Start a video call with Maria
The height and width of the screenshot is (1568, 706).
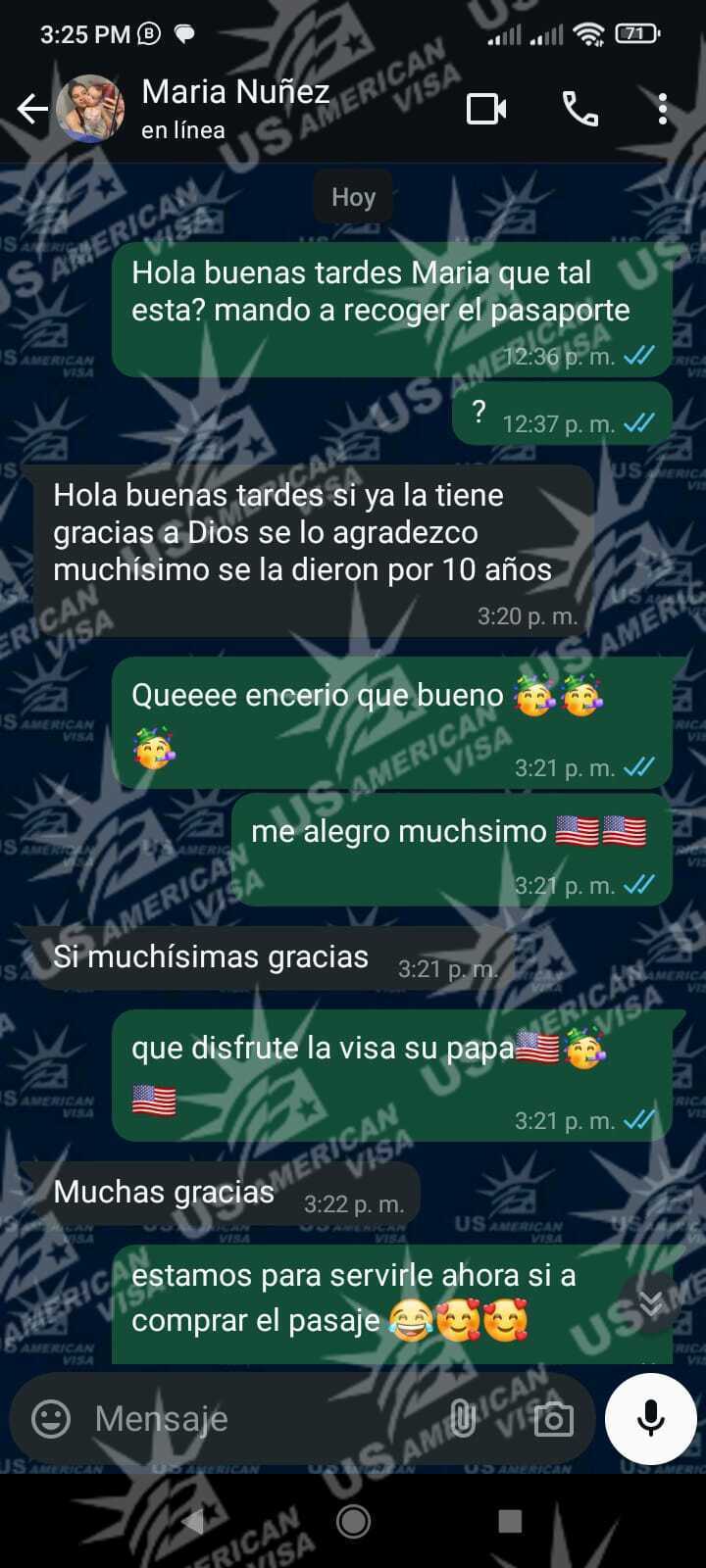click(486, 109)
